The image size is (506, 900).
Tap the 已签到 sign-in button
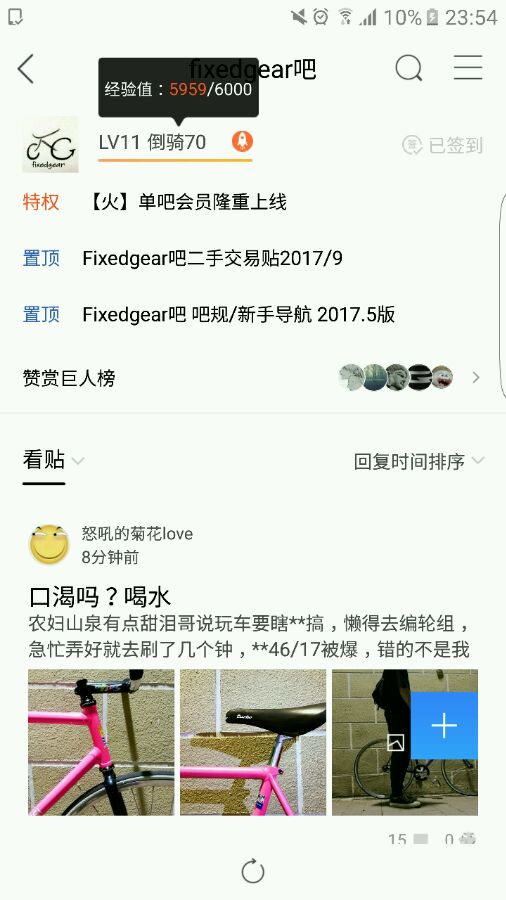[x=442, y=145]
